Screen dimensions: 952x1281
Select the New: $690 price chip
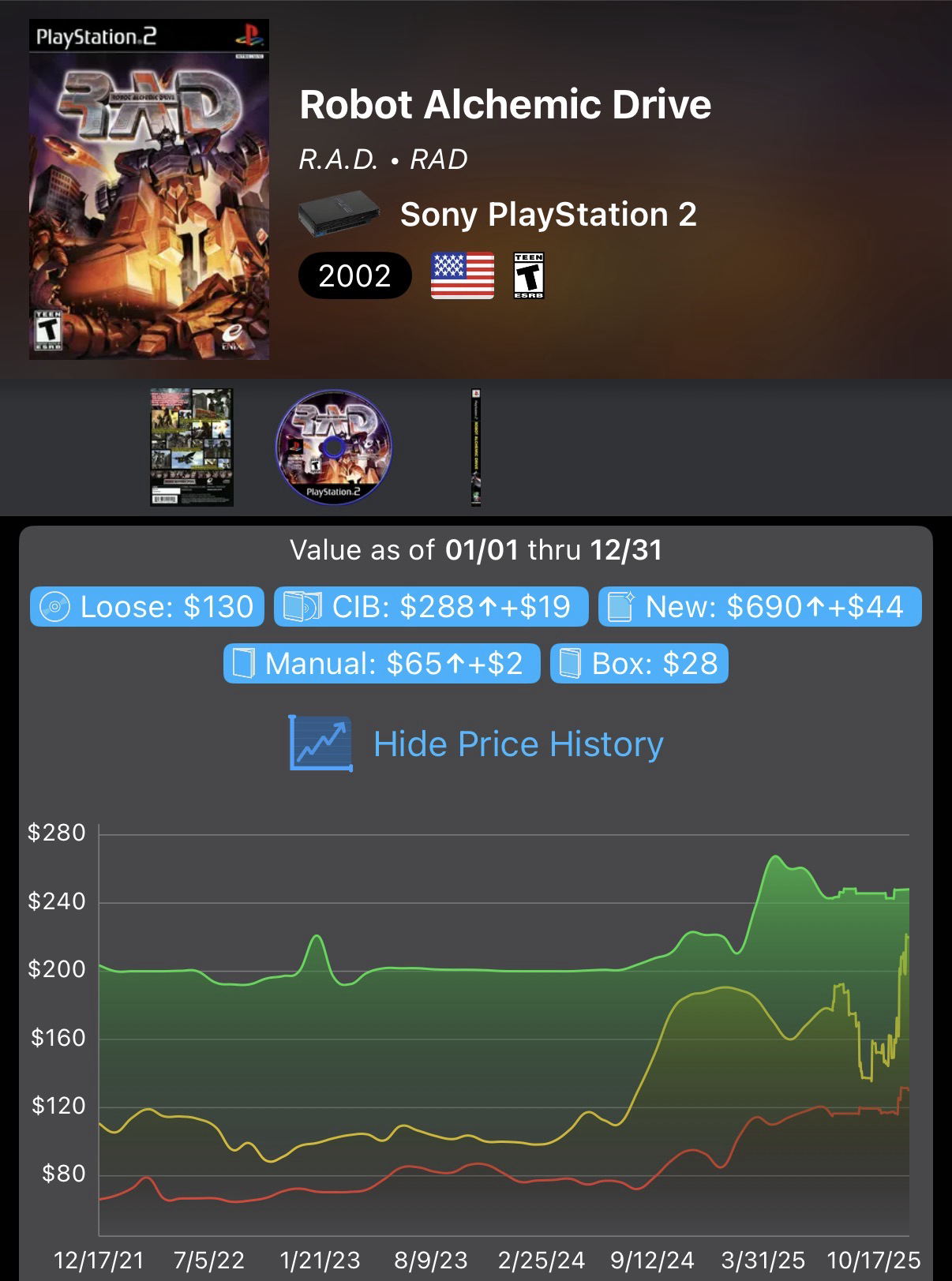coord(759,606)
